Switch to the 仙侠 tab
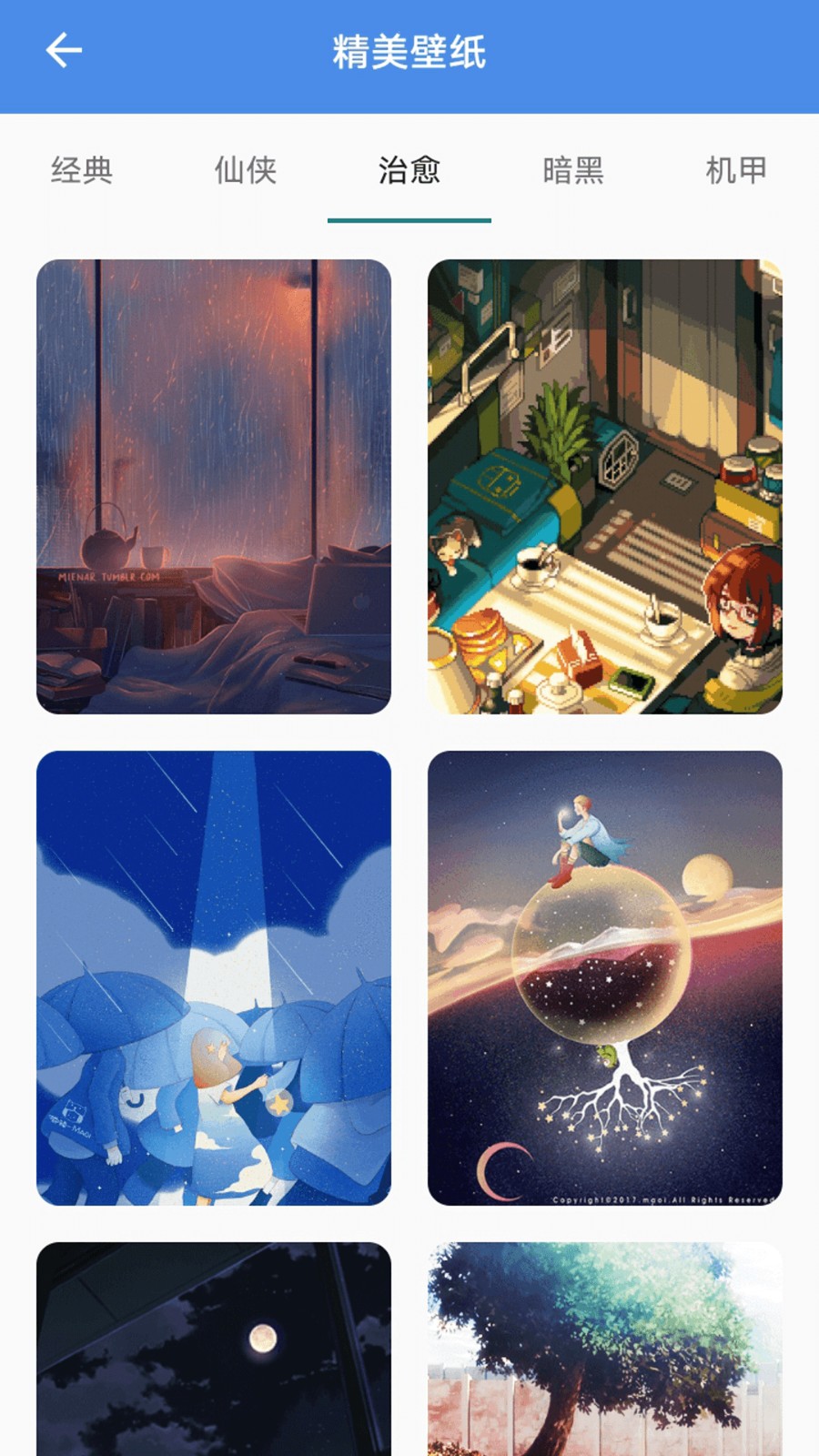 tap(246, 170)
